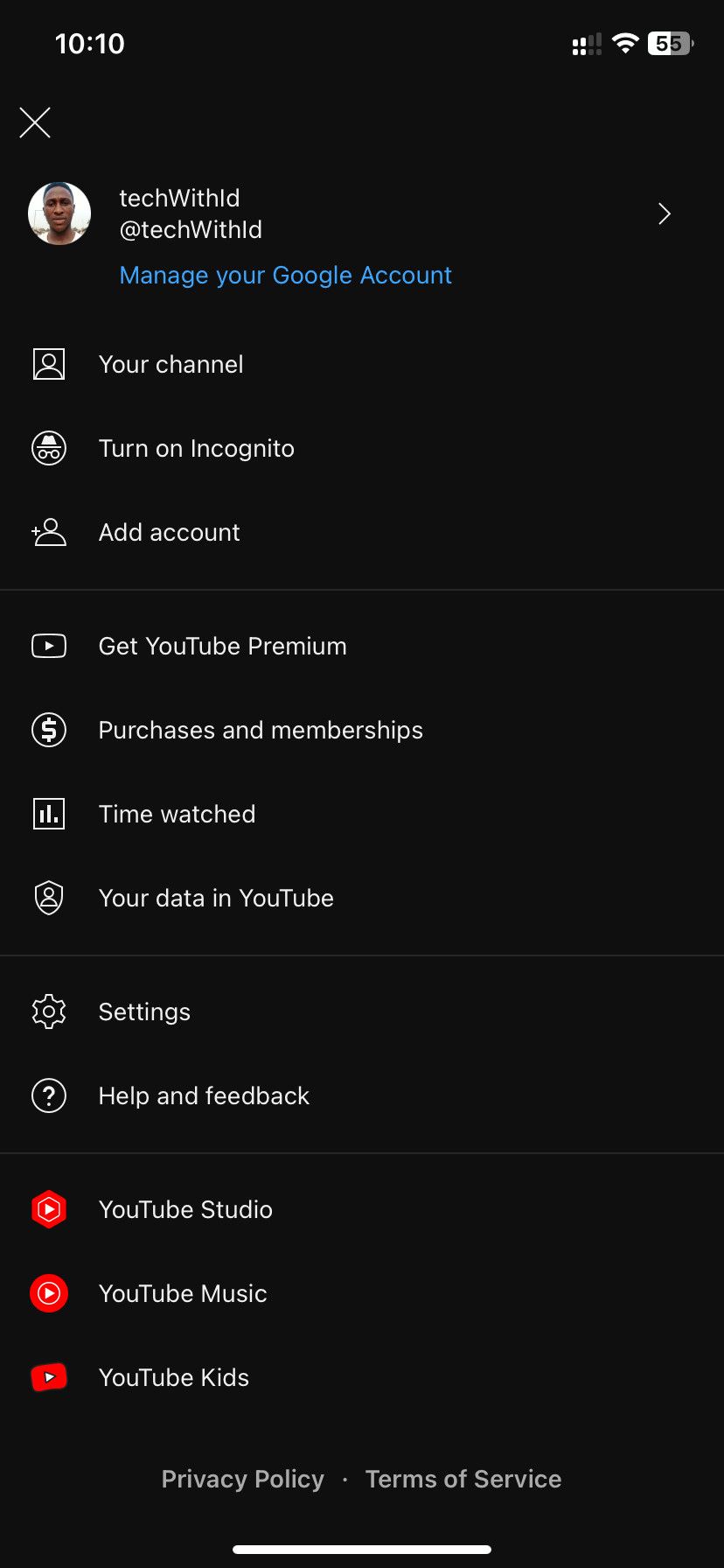Open Help and feedback
The height and width of the screenshot is (1568, 724).
click(x=204, y=1095)
